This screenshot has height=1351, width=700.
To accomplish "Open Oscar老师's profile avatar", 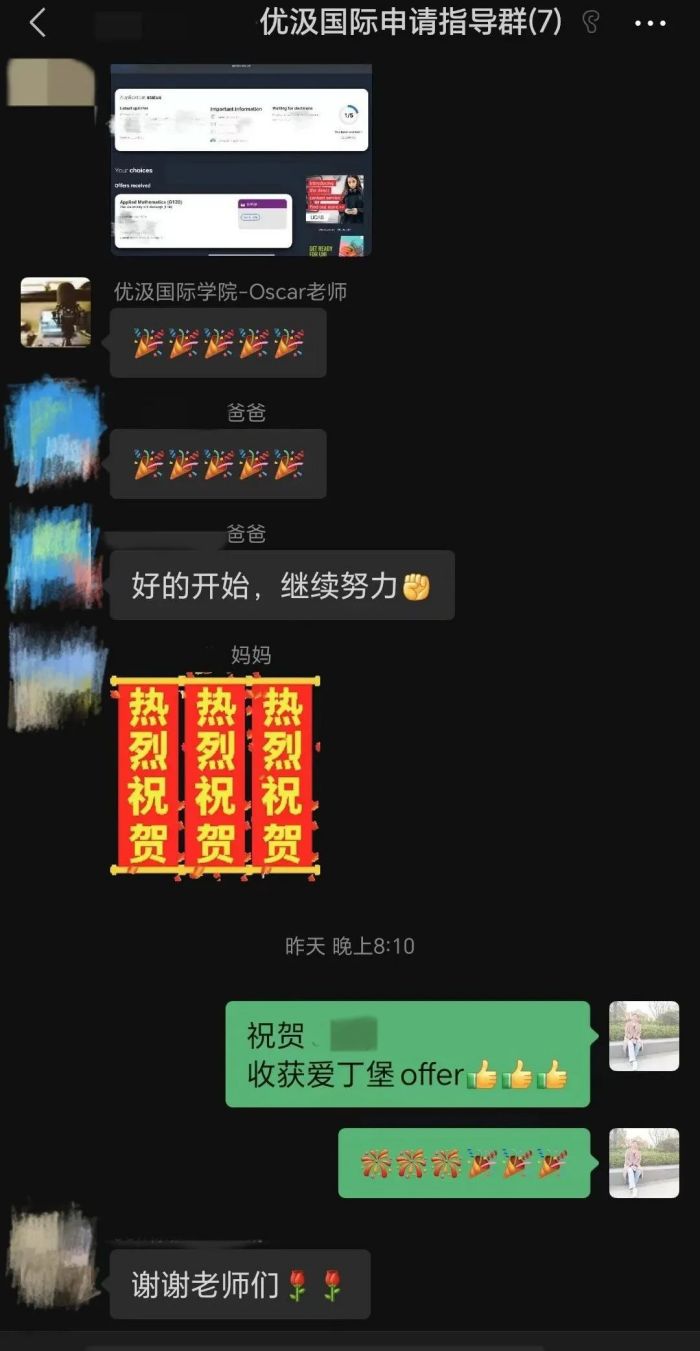I will tap(55, 312).
